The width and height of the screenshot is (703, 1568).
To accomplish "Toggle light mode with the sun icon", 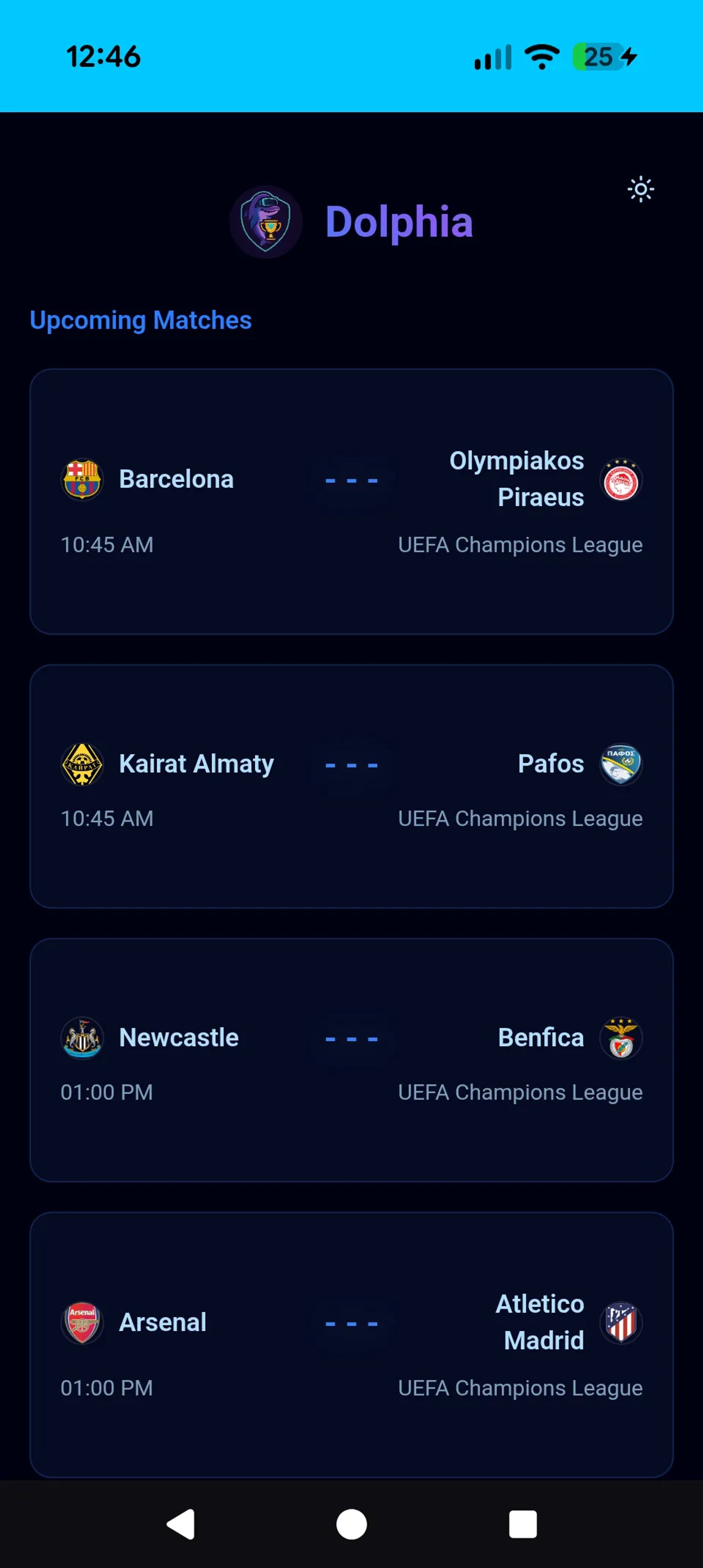I will [640, 189].
